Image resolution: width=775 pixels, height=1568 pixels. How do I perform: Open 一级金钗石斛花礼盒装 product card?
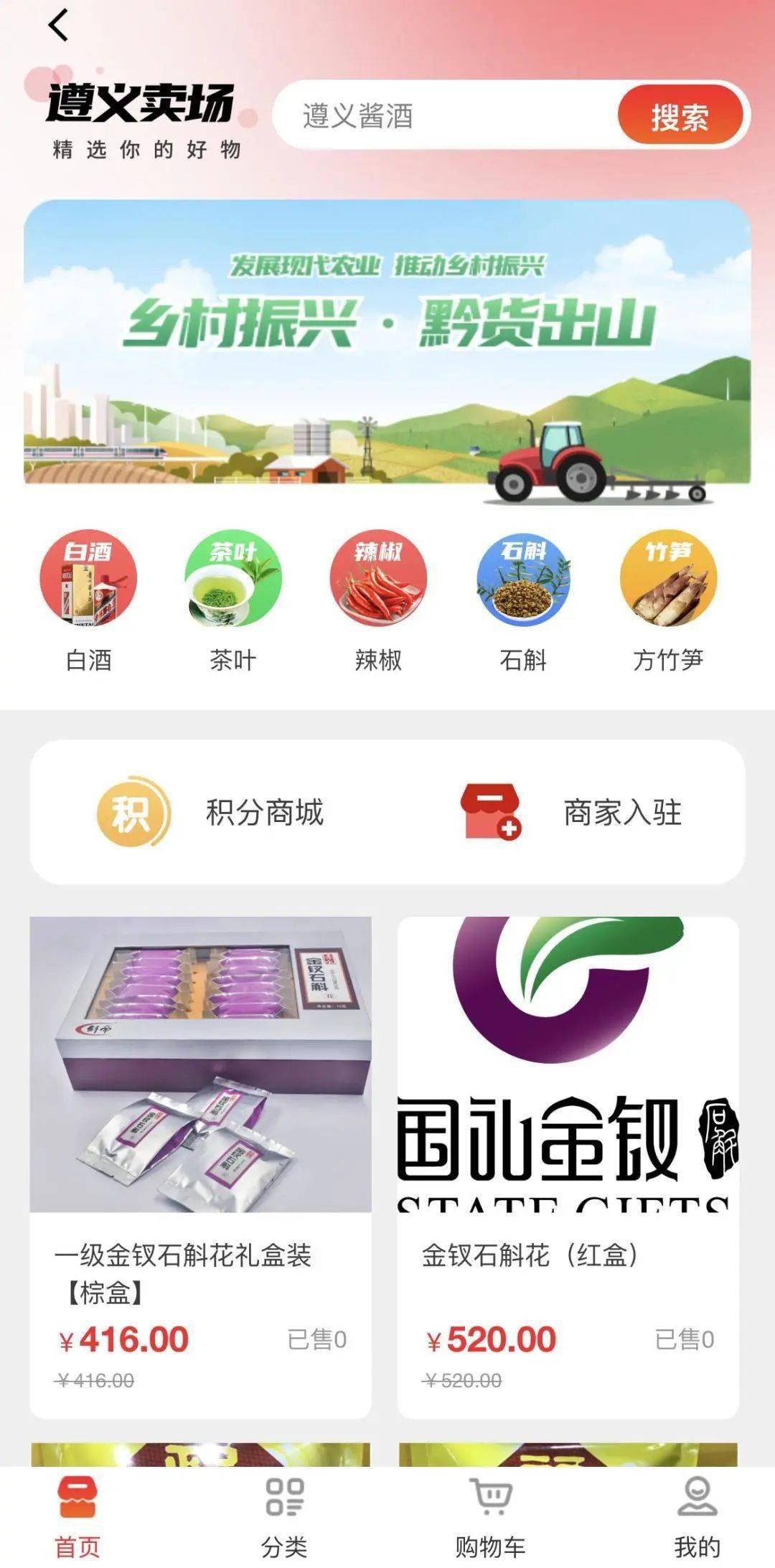tap(200, 1168)
